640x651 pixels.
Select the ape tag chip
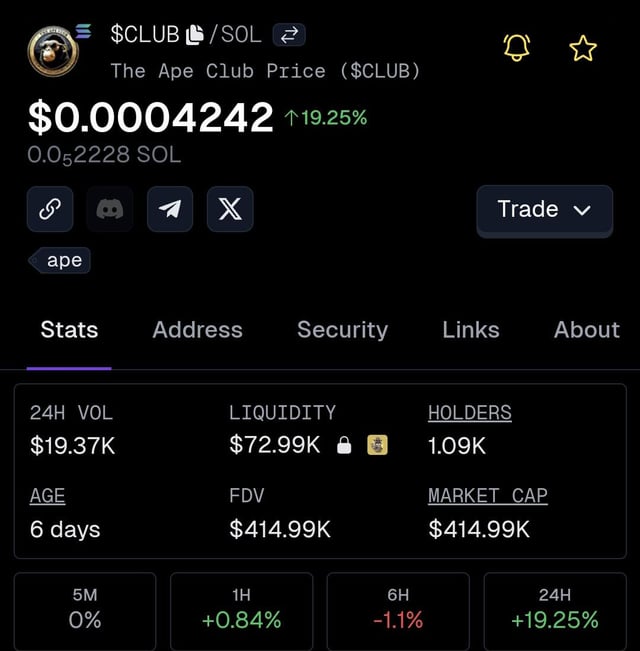pyautogui.click(x=62, y=261)
